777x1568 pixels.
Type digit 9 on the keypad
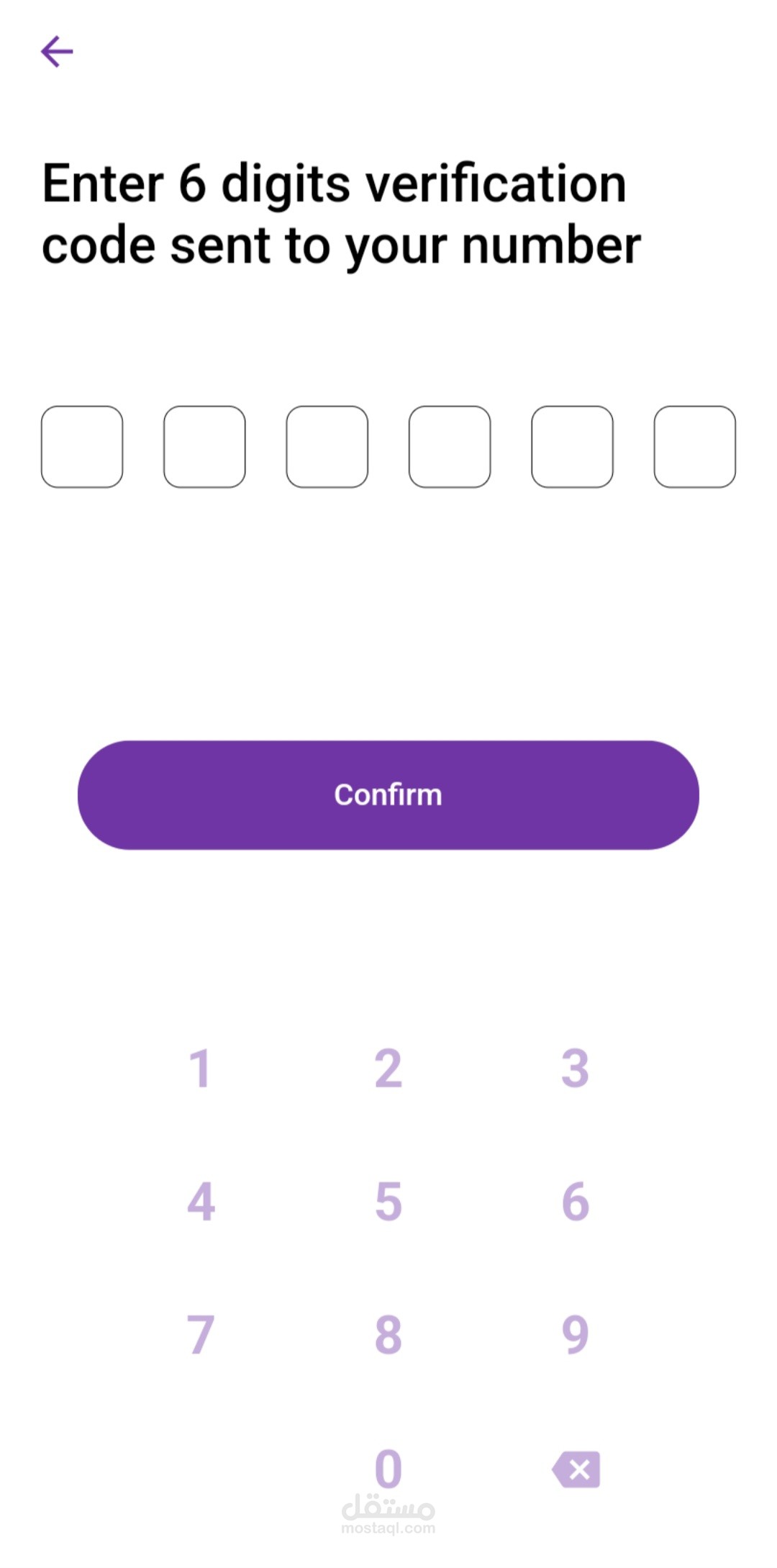pyautogui.click(x=575, y=1334)
